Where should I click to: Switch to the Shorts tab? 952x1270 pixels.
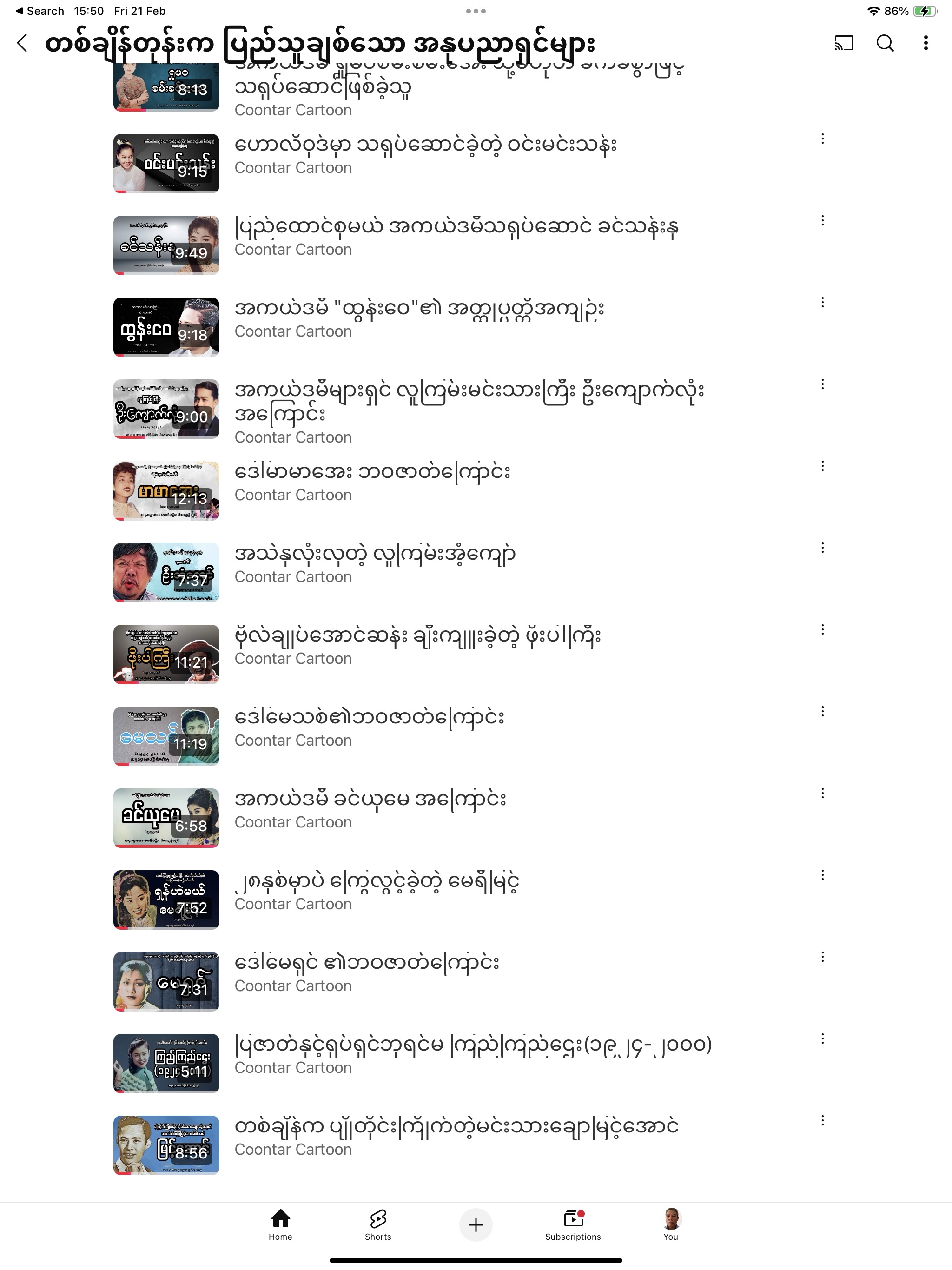coord(378,1224)
